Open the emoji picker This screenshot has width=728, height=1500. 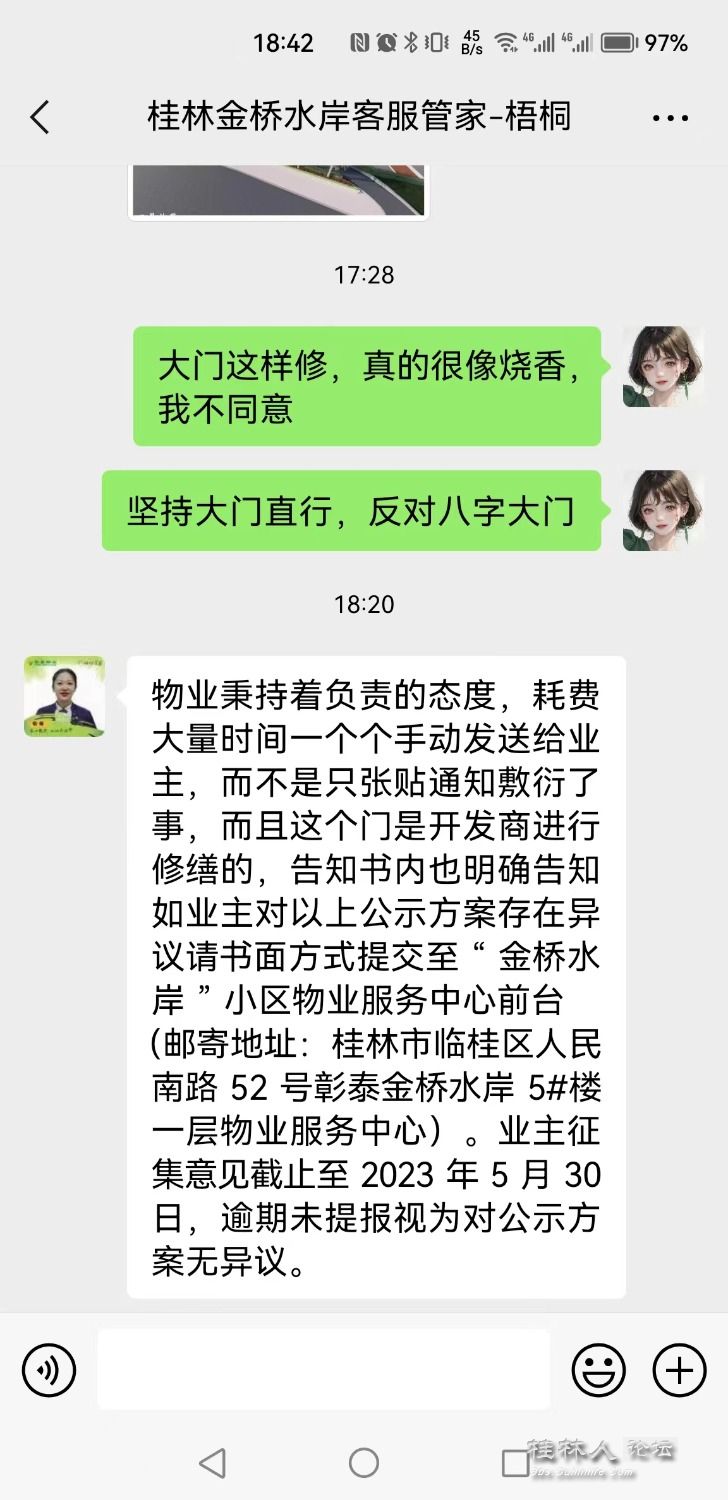pos(598,1370)
